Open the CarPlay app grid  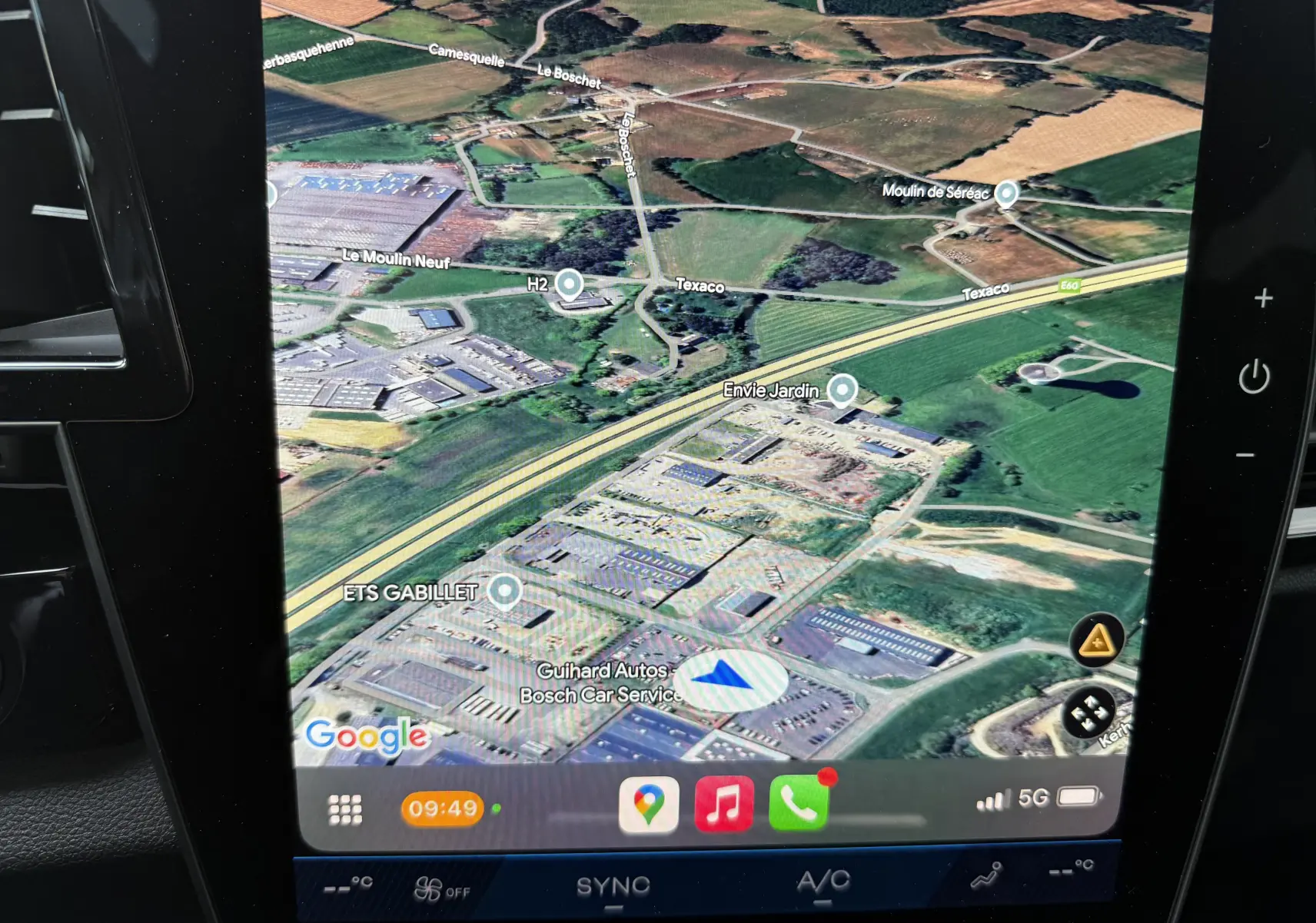click(x=345, y=809)
